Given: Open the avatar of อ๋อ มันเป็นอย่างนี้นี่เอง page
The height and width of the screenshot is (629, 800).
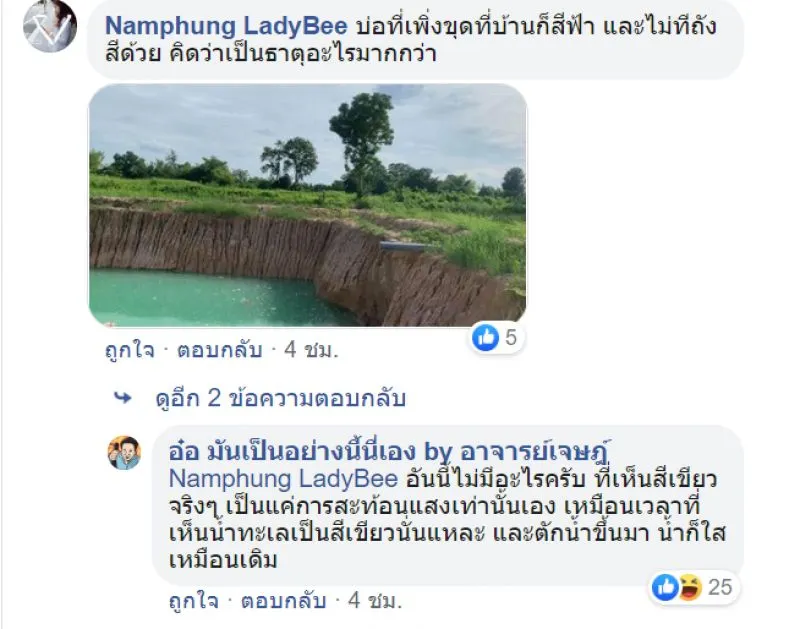Looking at the screenshot, I should pos(125,453).
